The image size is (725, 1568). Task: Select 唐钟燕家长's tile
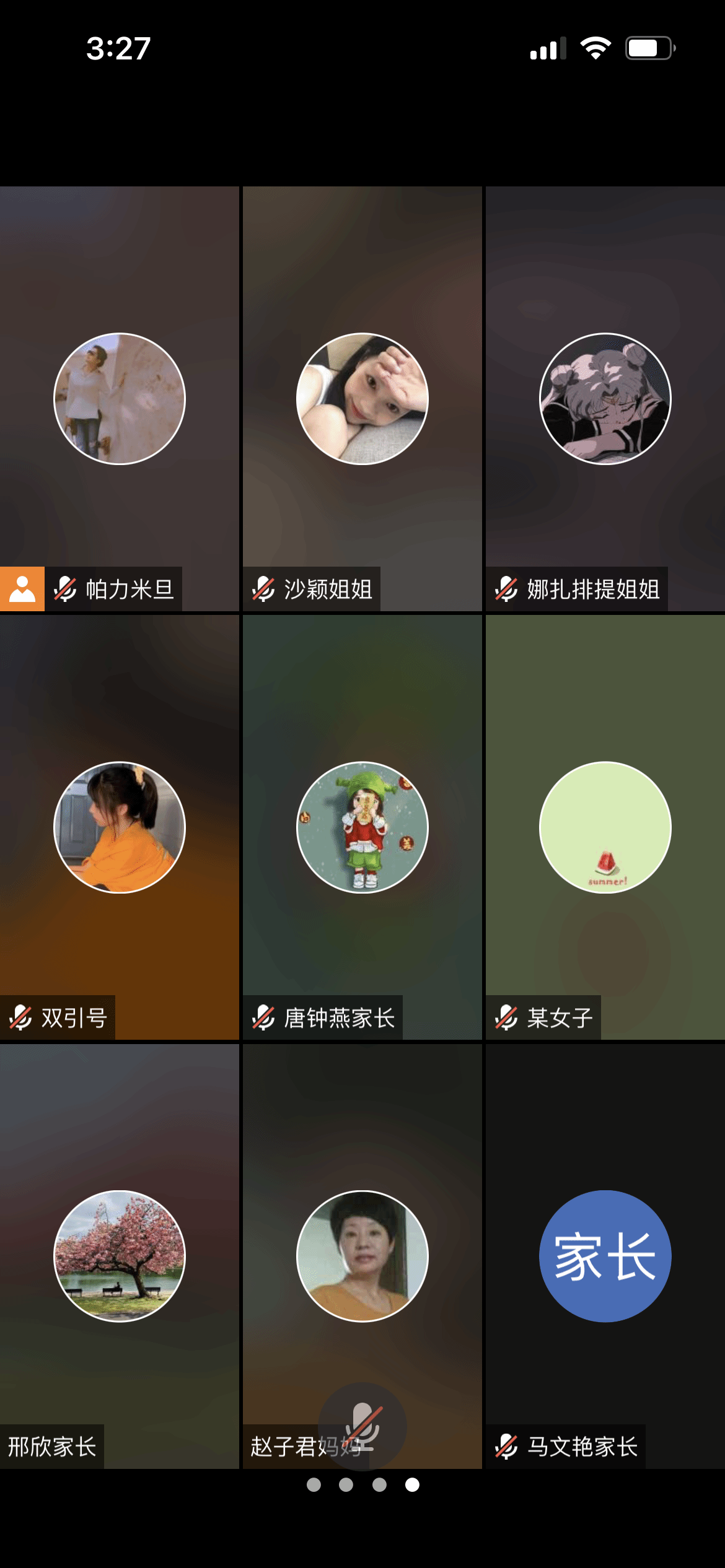click(362, 827)
